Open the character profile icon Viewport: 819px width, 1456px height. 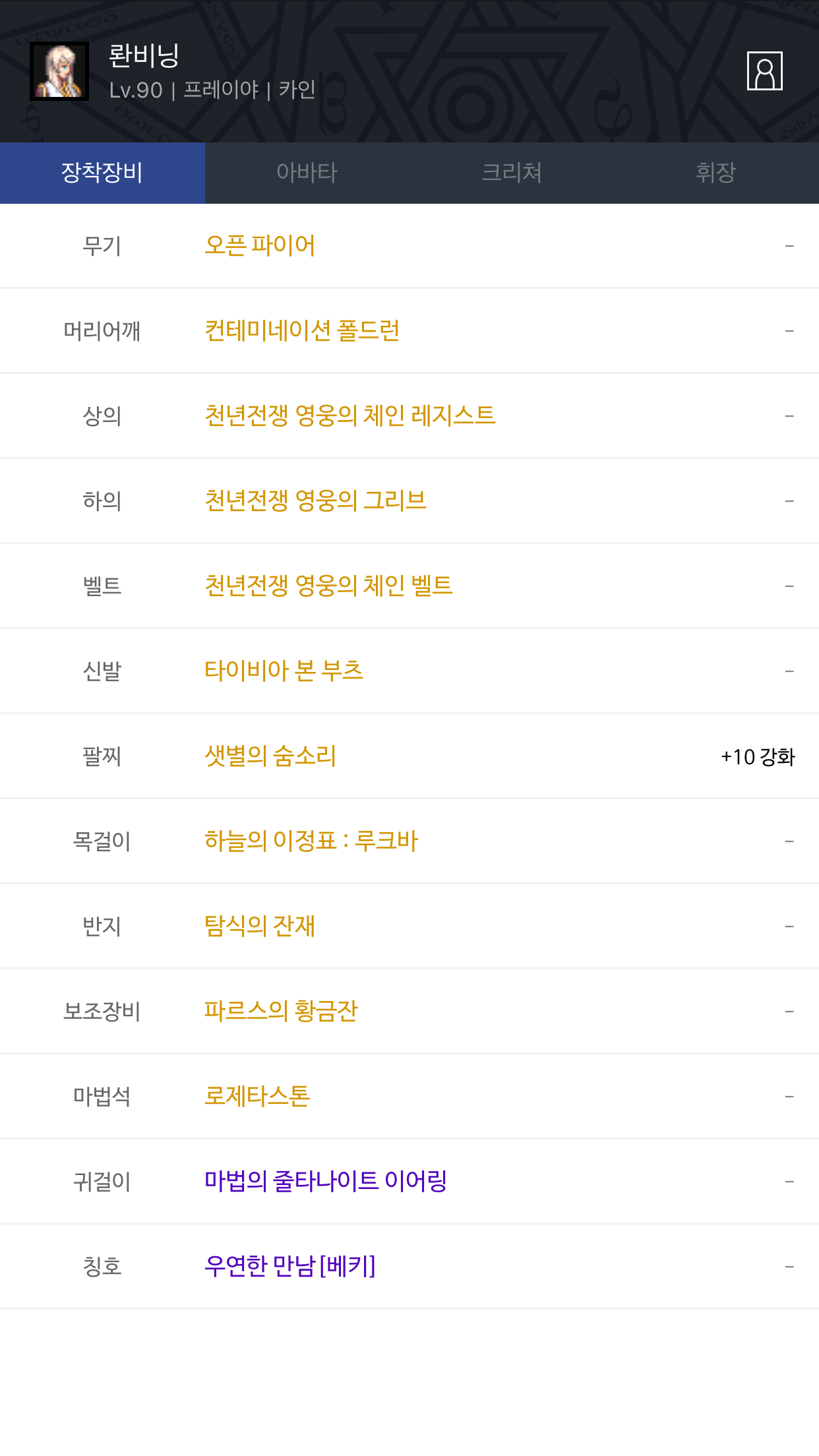[764, 71]
